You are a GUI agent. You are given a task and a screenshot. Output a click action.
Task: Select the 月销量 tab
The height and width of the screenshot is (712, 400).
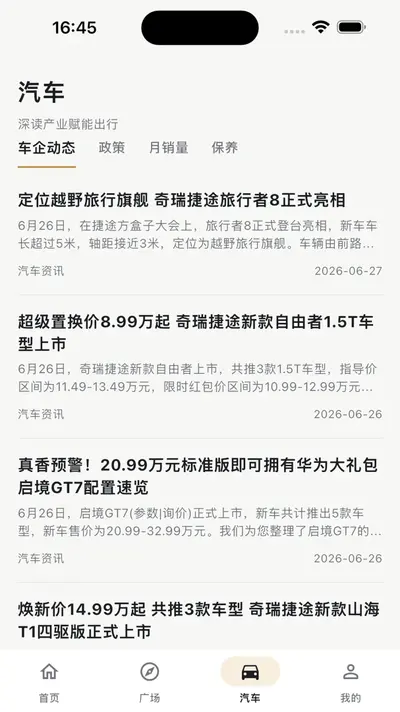click(168, 148)
